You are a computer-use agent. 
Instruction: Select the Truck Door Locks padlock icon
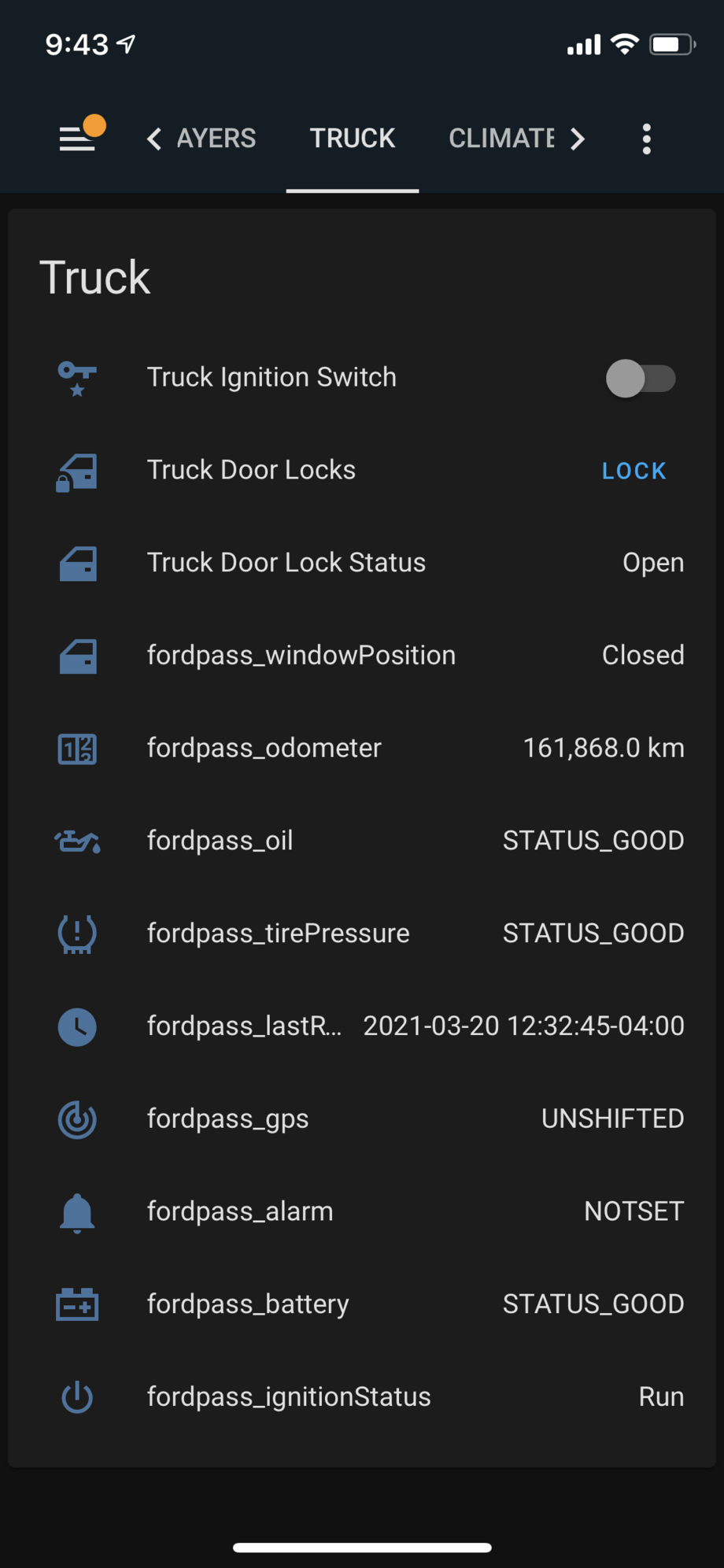pos(76,472)
